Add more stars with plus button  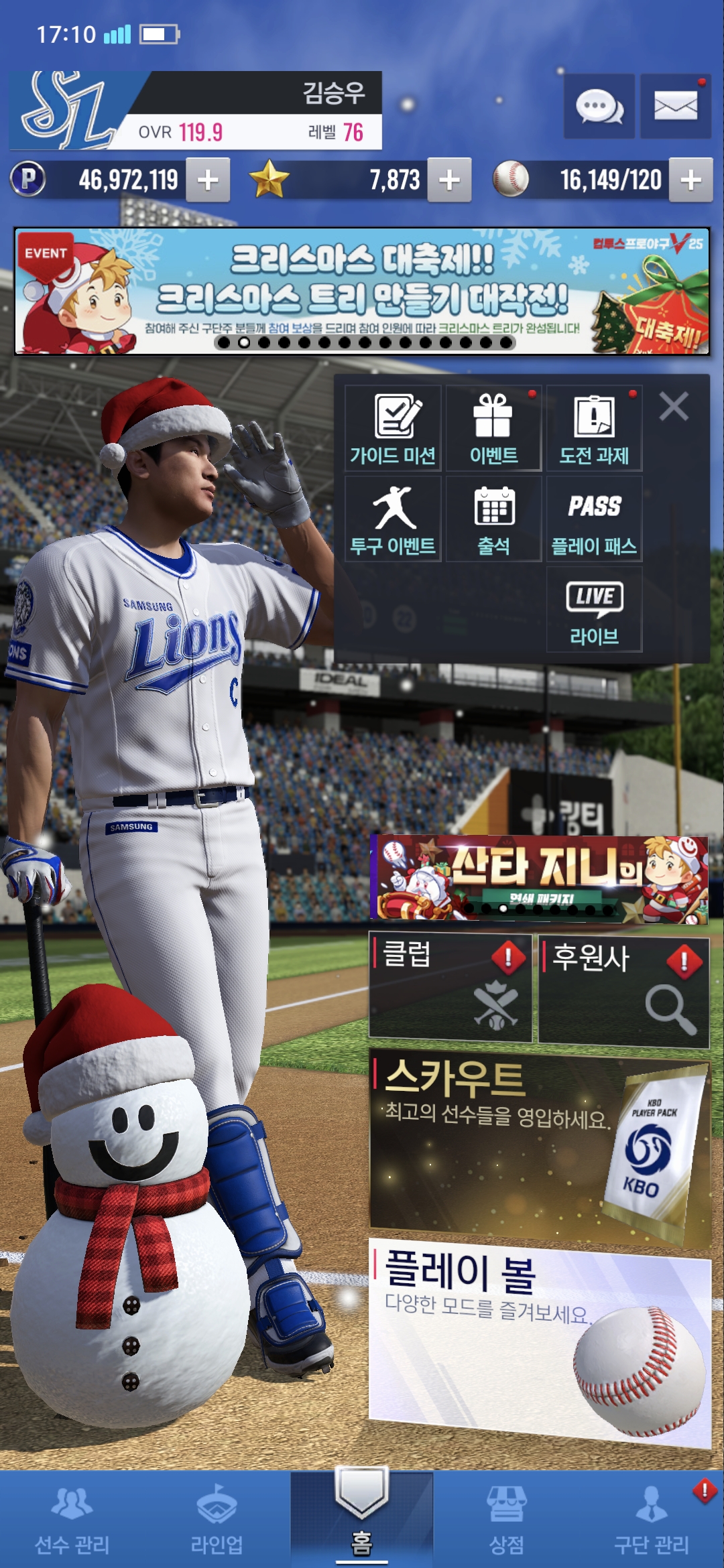point(449,180)
